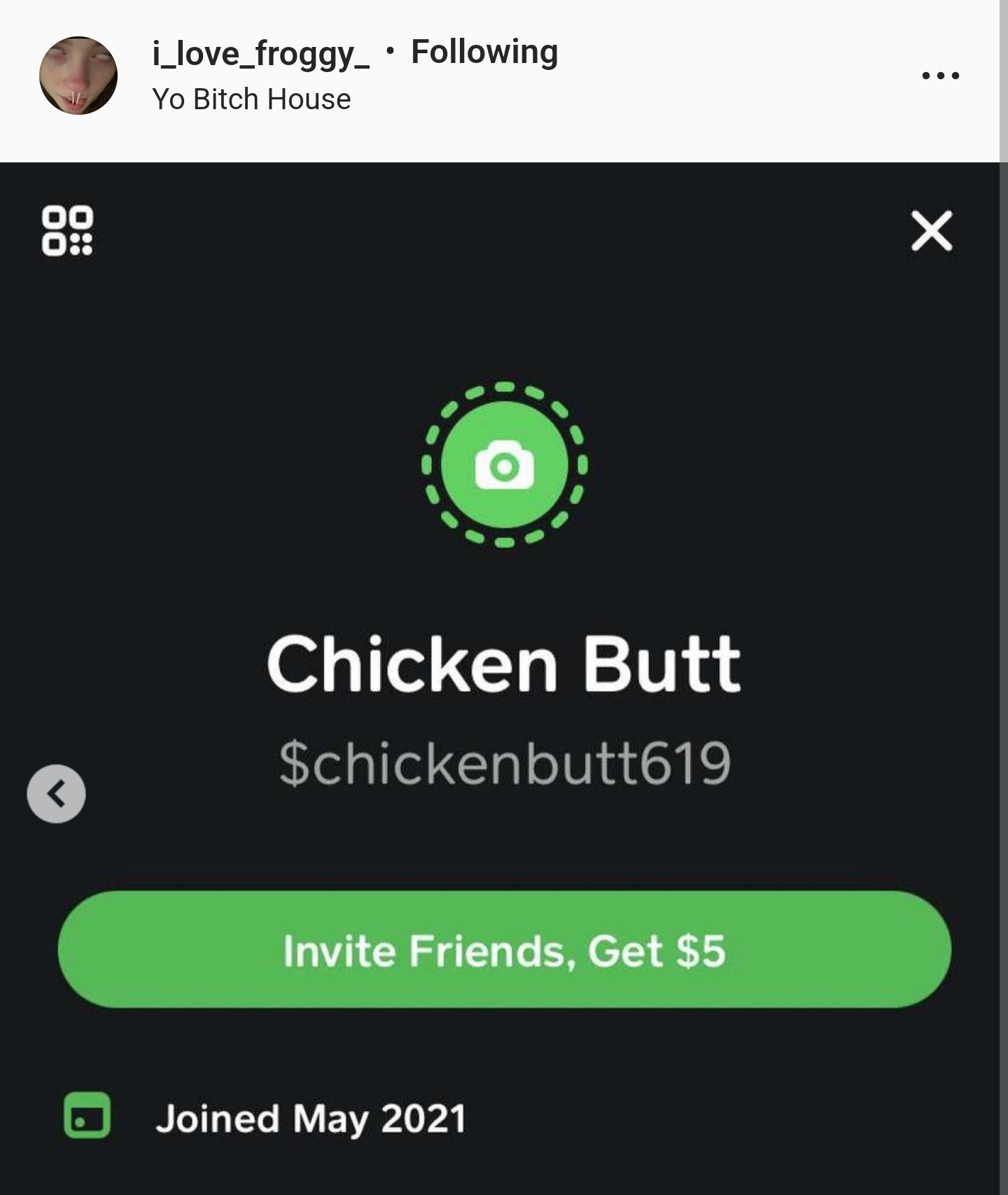
Task: Open the Yo Bitch House location
Action: tap(251, 99)
